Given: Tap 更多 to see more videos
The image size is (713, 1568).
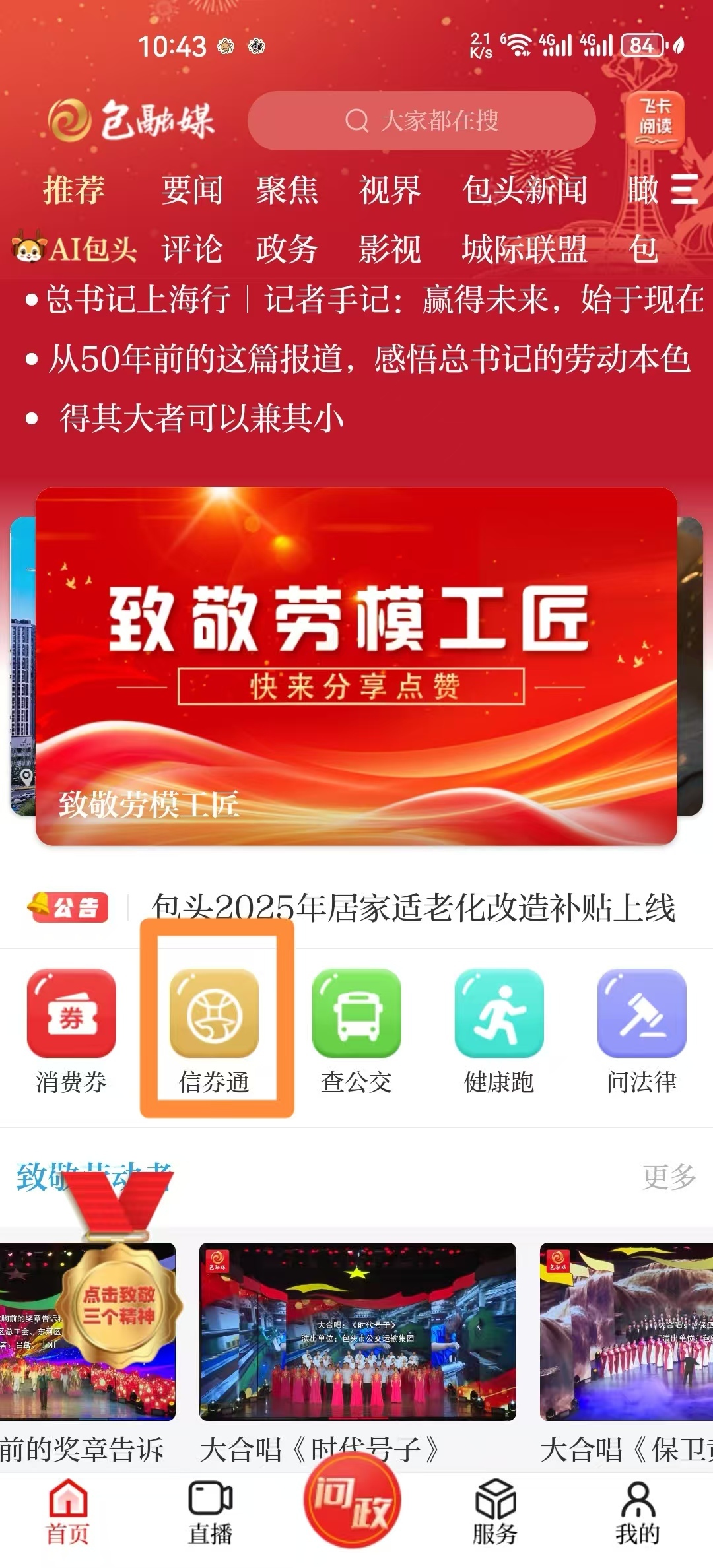Looking at the screenshot, I should [669, 1177].
